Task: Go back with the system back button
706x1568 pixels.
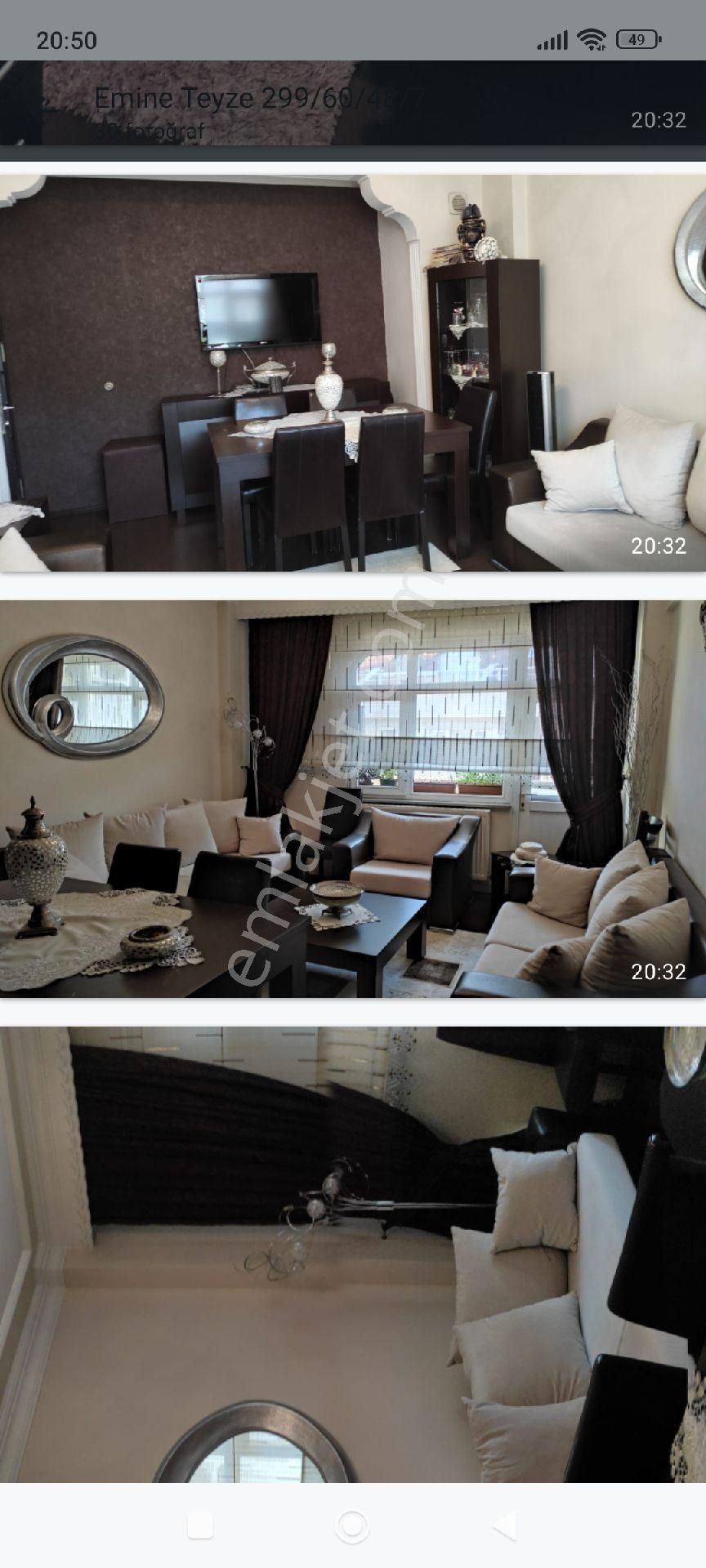Action: (505, 1524)
